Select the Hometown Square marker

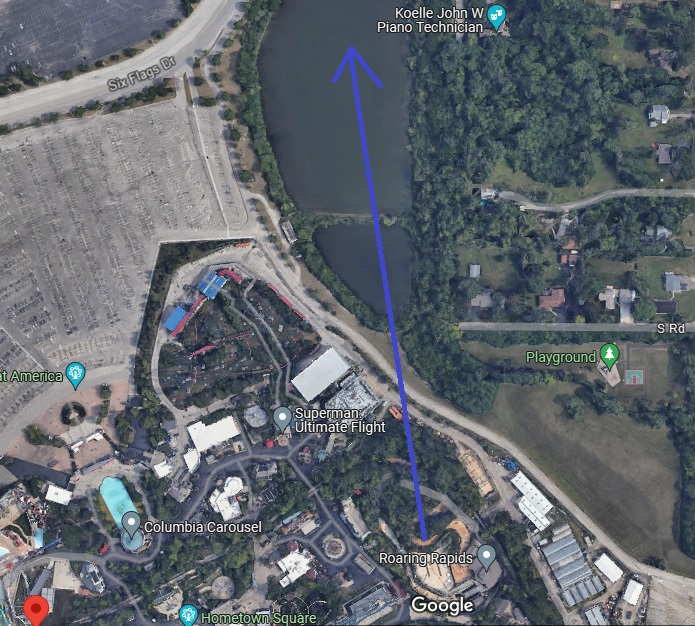[188, 613]
